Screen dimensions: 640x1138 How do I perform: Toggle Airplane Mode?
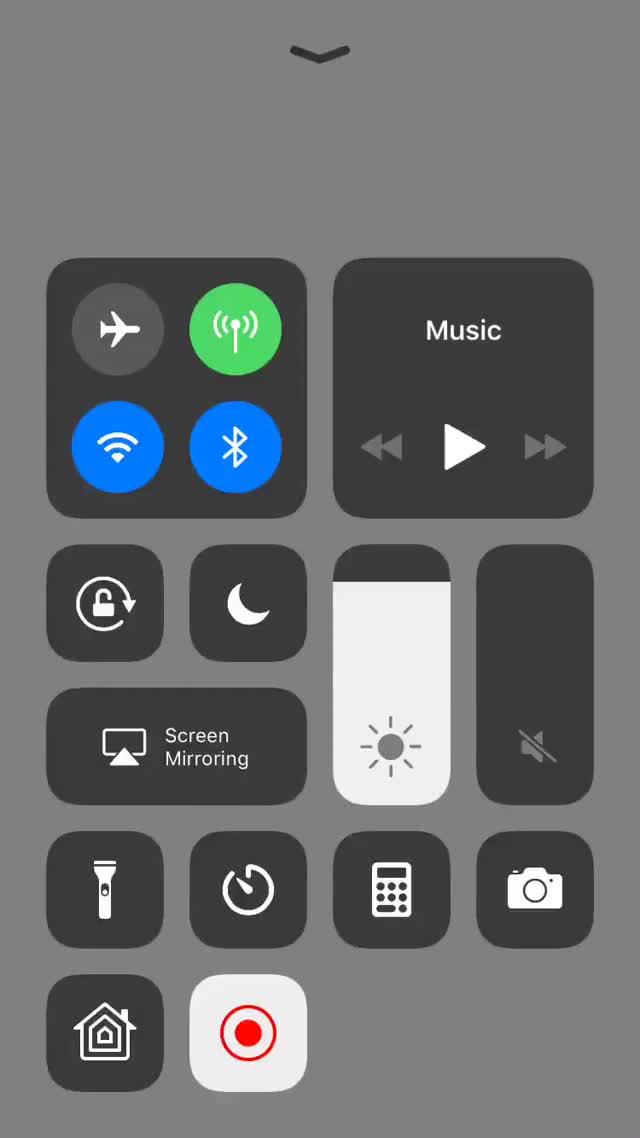118,329
